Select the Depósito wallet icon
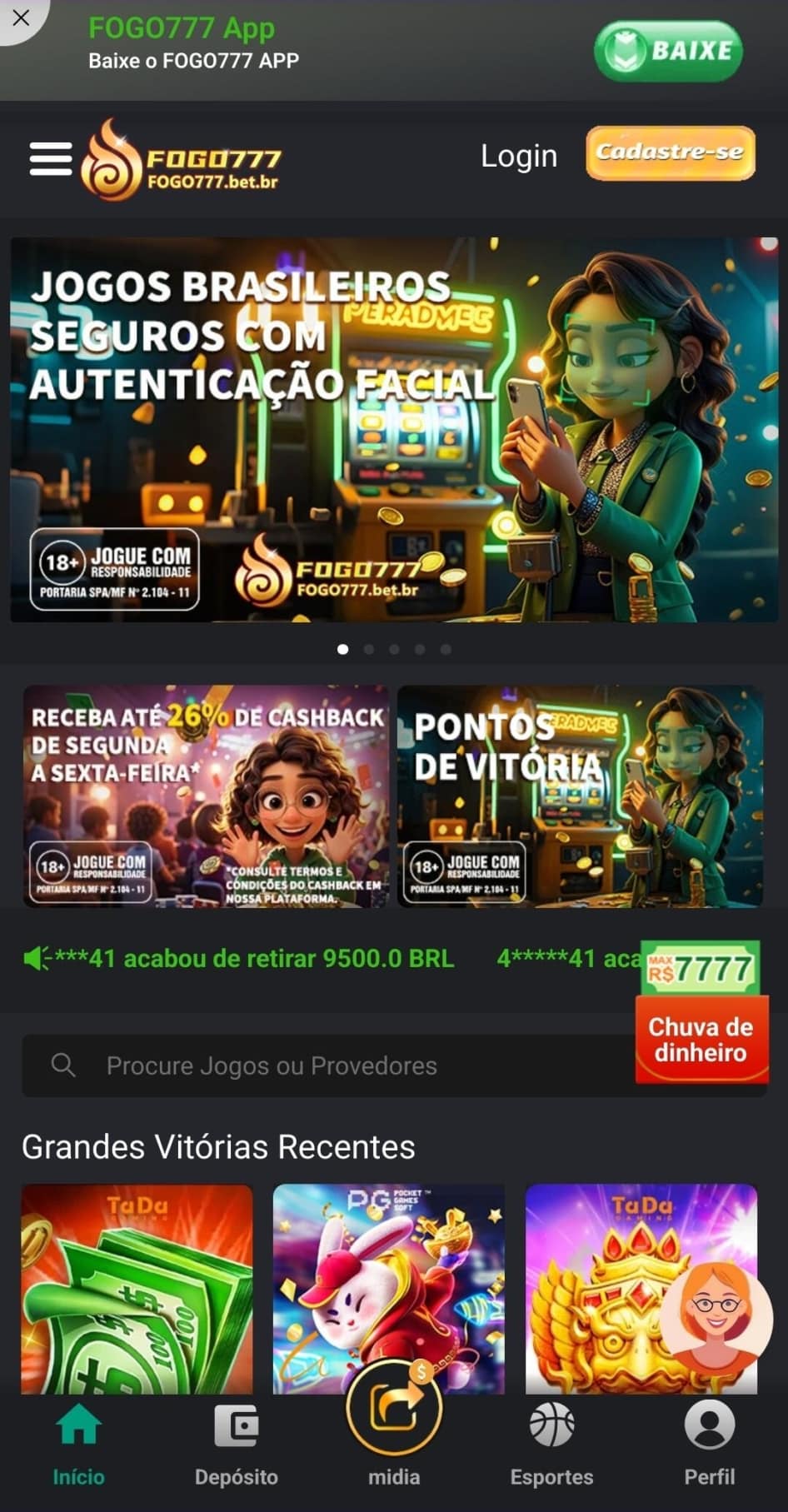 237,1425
